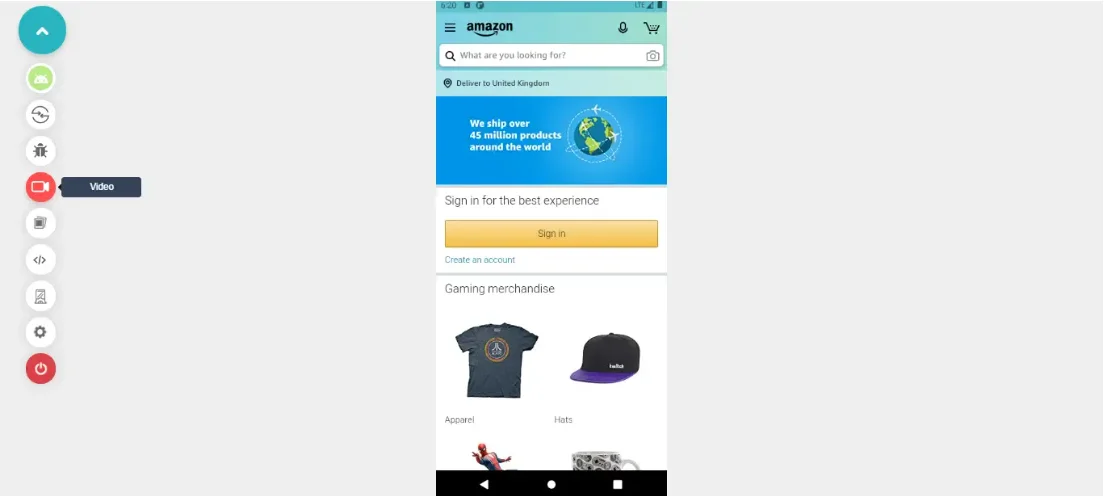Tap the yellow Sign in button
Image resolution: width=1104 pixels, height=496 pixels.
551,233
